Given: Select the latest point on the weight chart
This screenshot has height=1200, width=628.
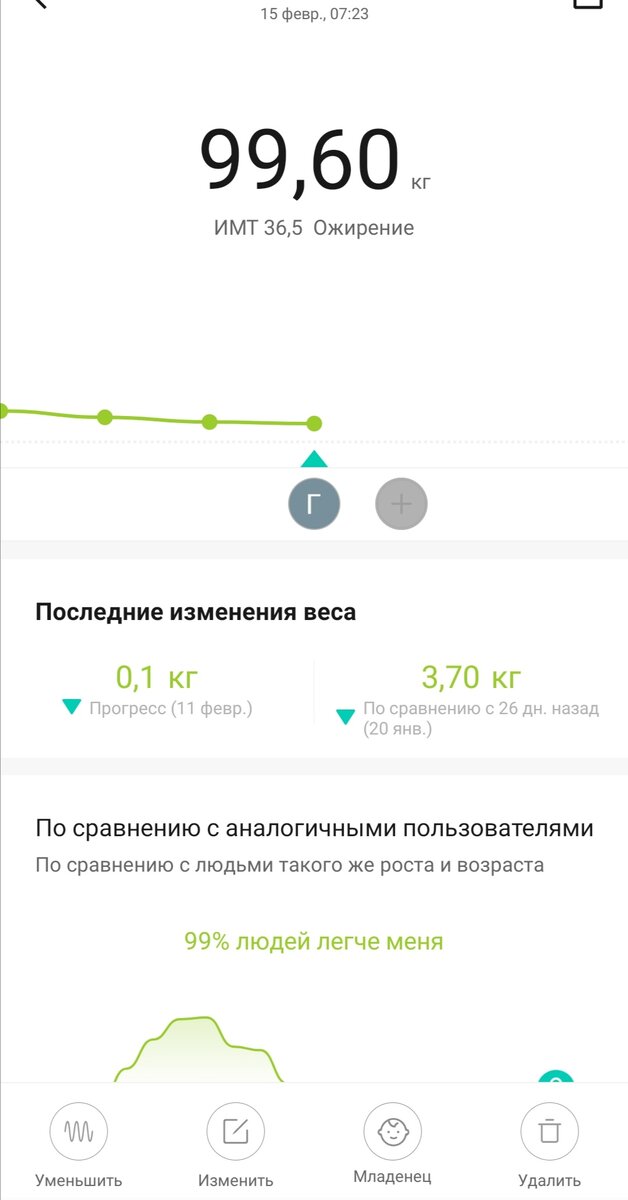Looking at the screenshot, I should click(x=314, y=423).
